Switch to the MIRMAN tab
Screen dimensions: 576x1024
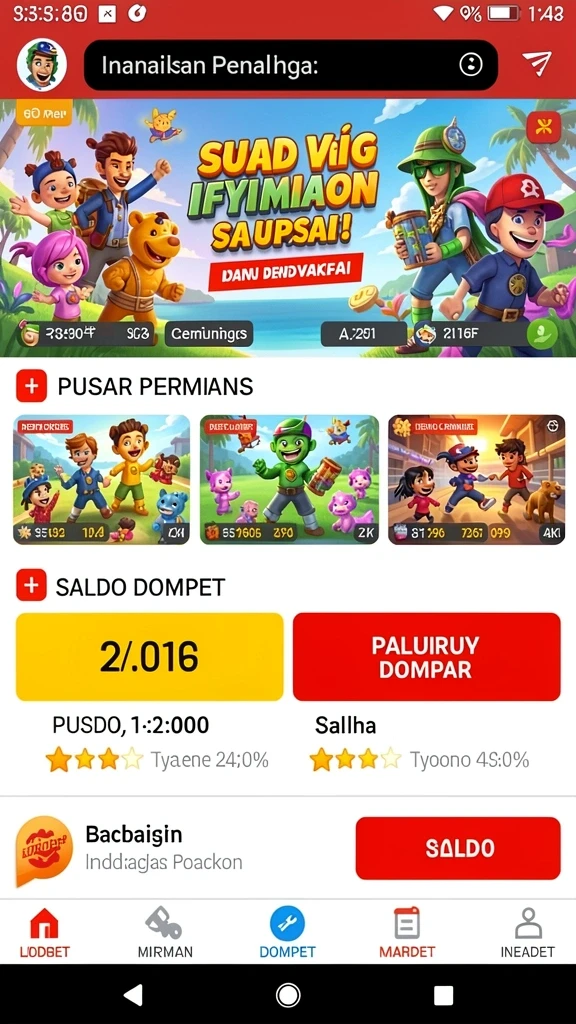tap(165, 933)
